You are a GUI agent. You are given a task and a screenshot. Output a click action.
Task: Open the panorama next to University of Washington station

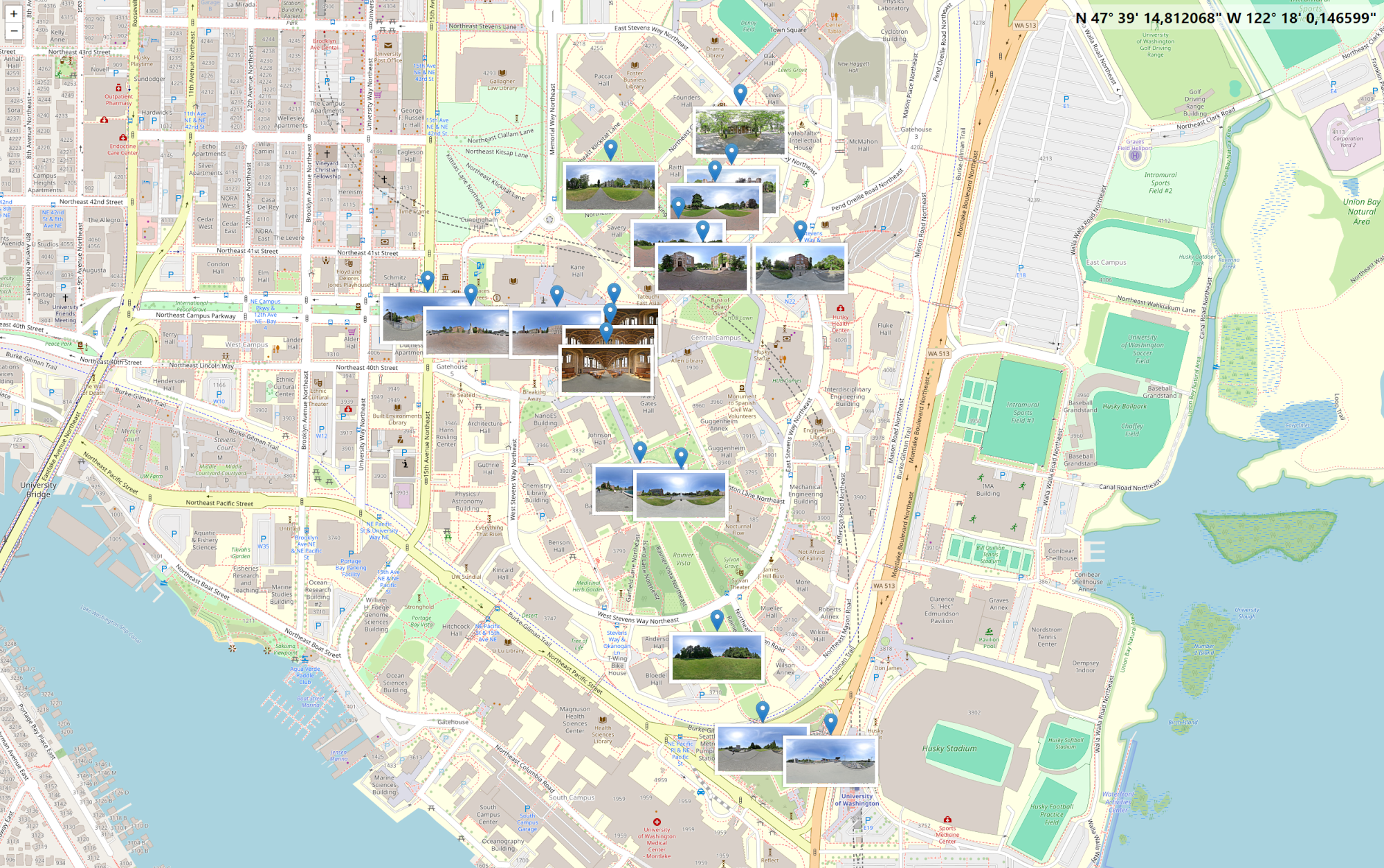click(830, 761)
